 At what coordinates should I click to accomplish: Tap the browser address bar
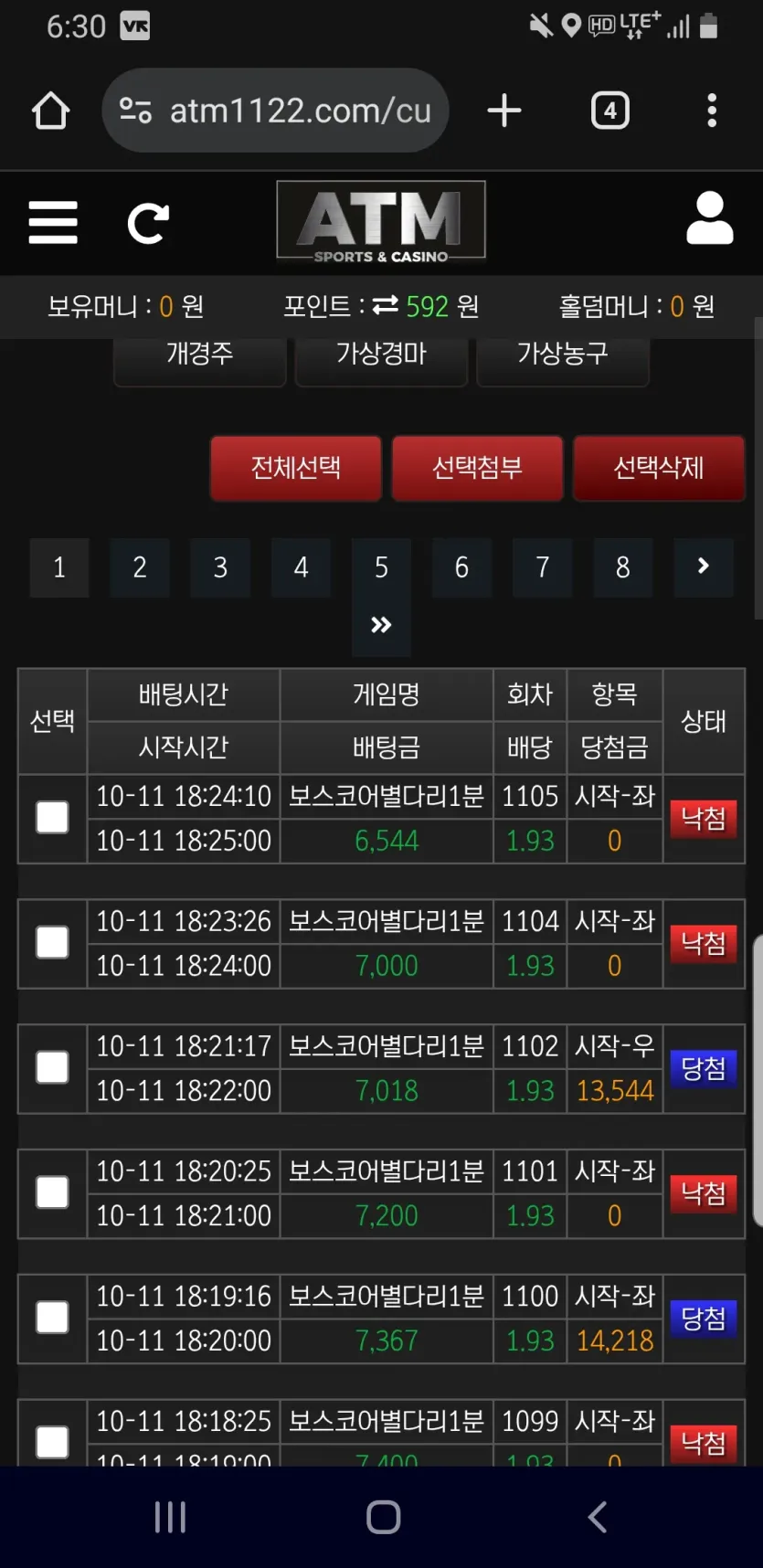click(x=276, y=111)
